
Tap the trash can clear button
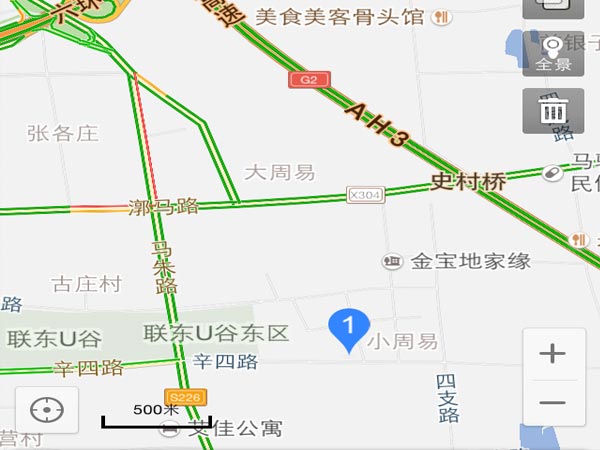point(553,110)
